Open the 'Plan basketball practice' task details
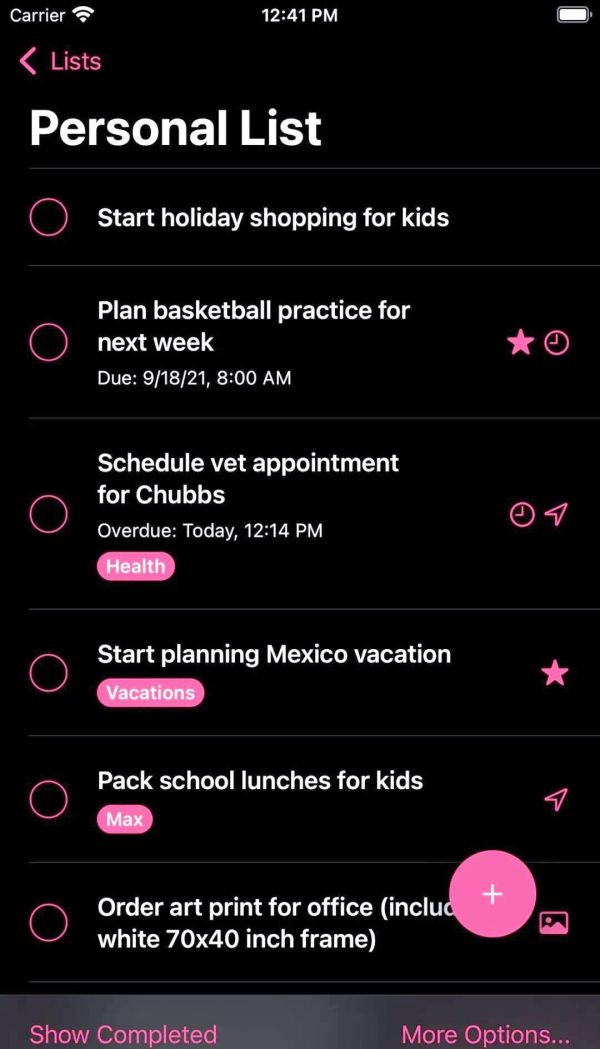The image size is (600, 1049). (x=254, y=326)
